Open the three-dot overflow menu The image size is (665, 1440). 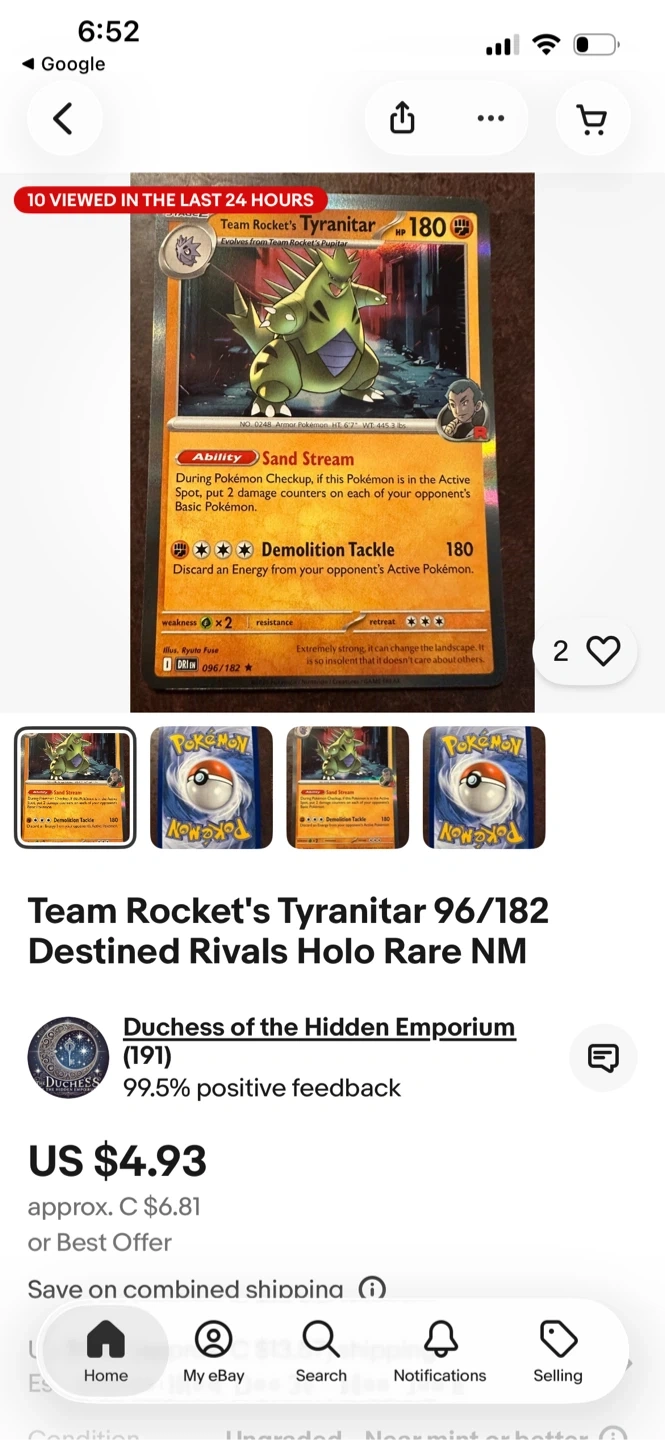point(491,119)
